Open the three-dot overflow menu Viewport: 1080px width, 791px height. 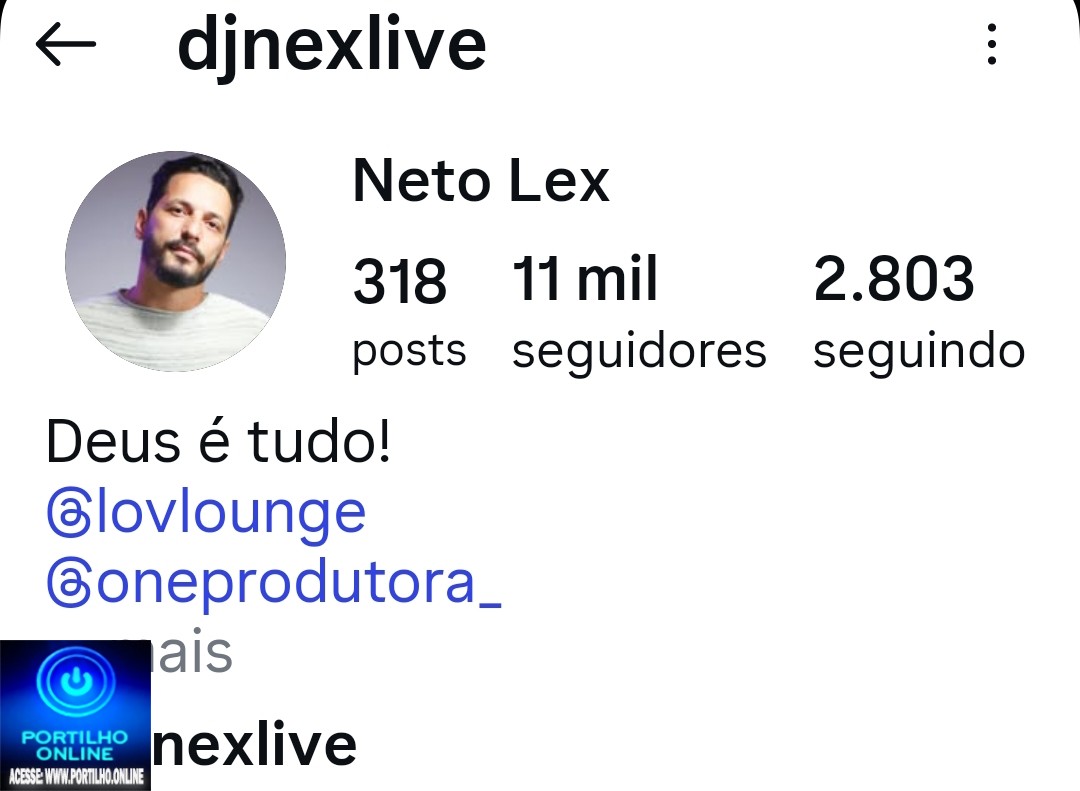(991, 45)
